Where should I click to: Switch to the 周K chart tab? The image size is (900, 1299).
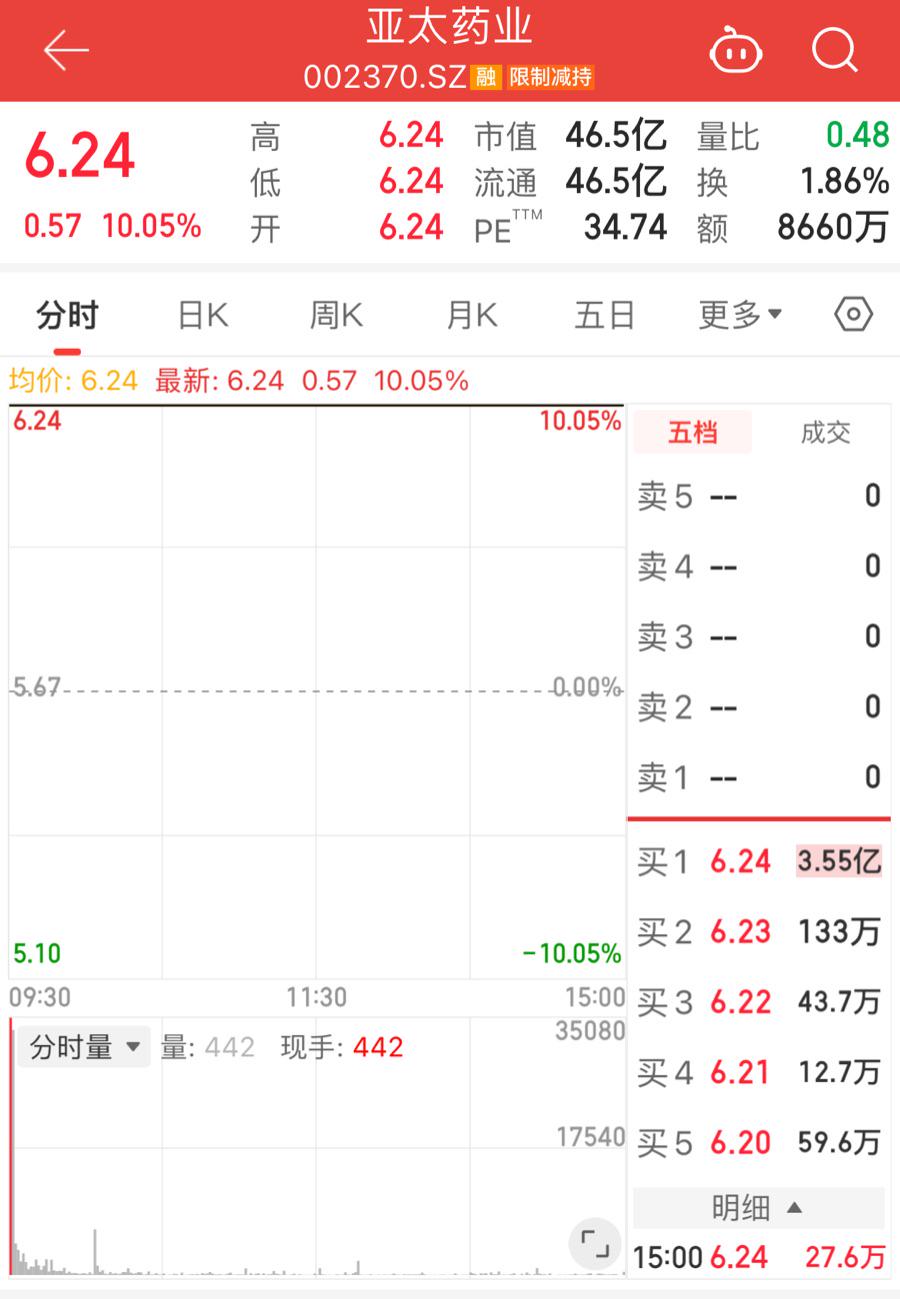[336, 316]
